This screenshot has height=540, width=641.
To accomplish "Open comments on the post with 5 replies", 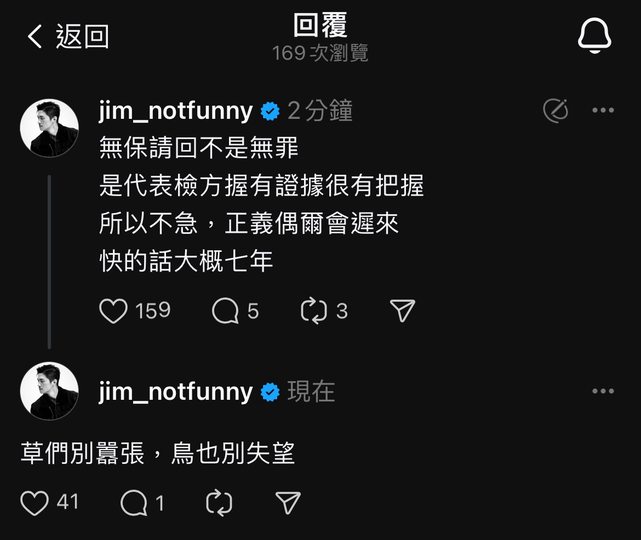I will coord(225,311).
